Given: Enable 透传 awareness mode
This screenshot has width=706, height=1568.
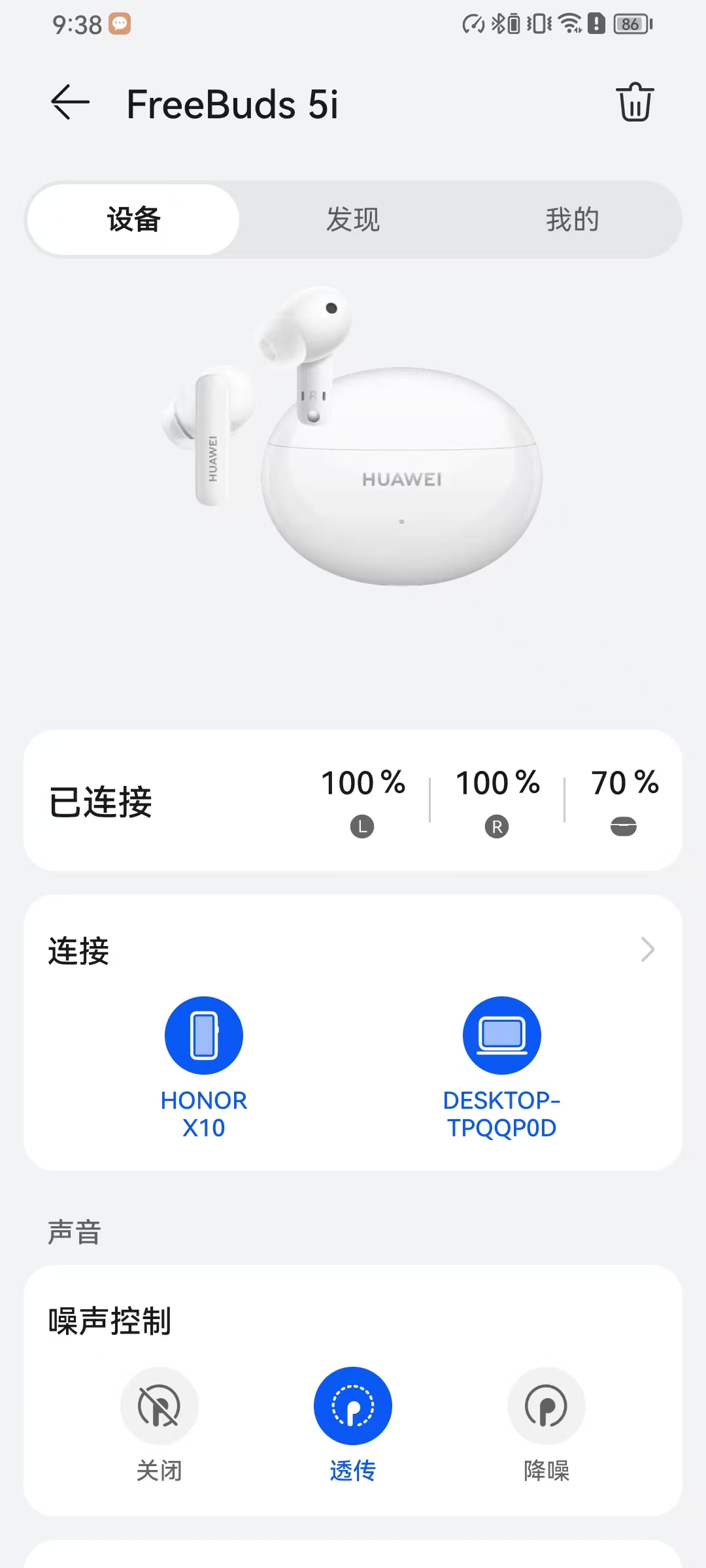Looking at the screenshot, I should click(353, 1407).
